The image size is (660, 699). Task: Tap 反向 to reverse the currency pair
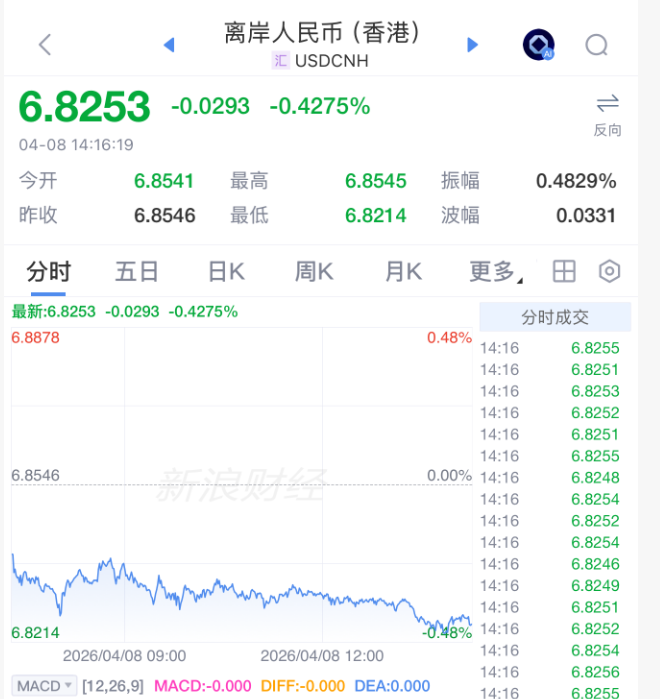click(x=607, y=114)
